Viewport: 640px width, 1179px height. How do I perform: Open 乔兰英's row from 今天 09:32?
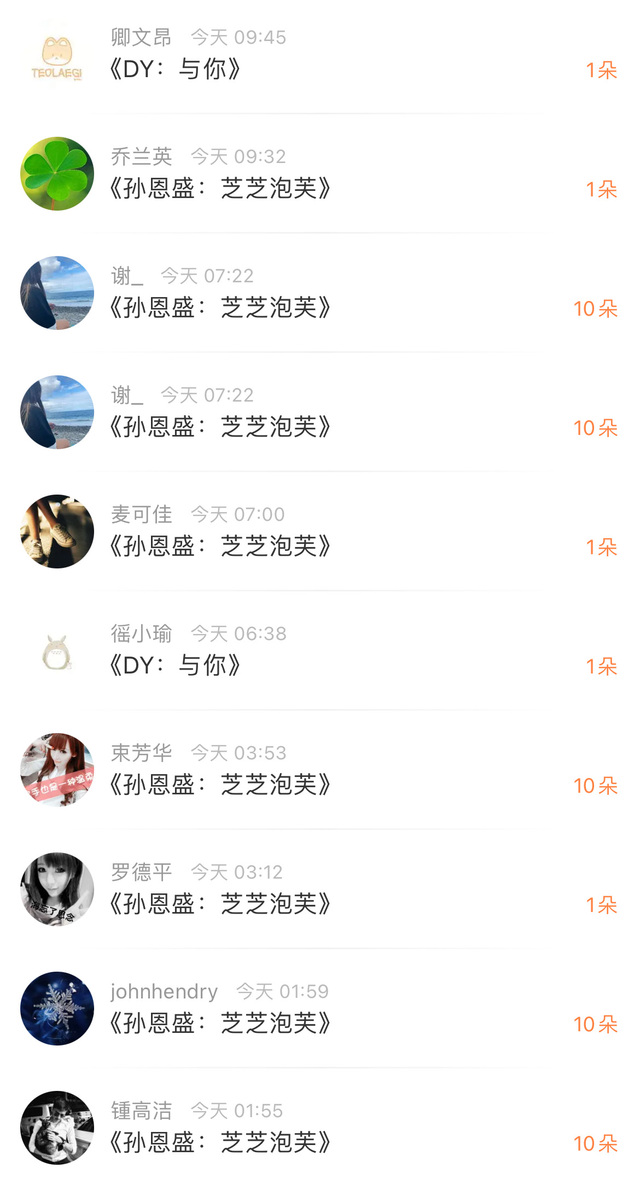(320, 174)
